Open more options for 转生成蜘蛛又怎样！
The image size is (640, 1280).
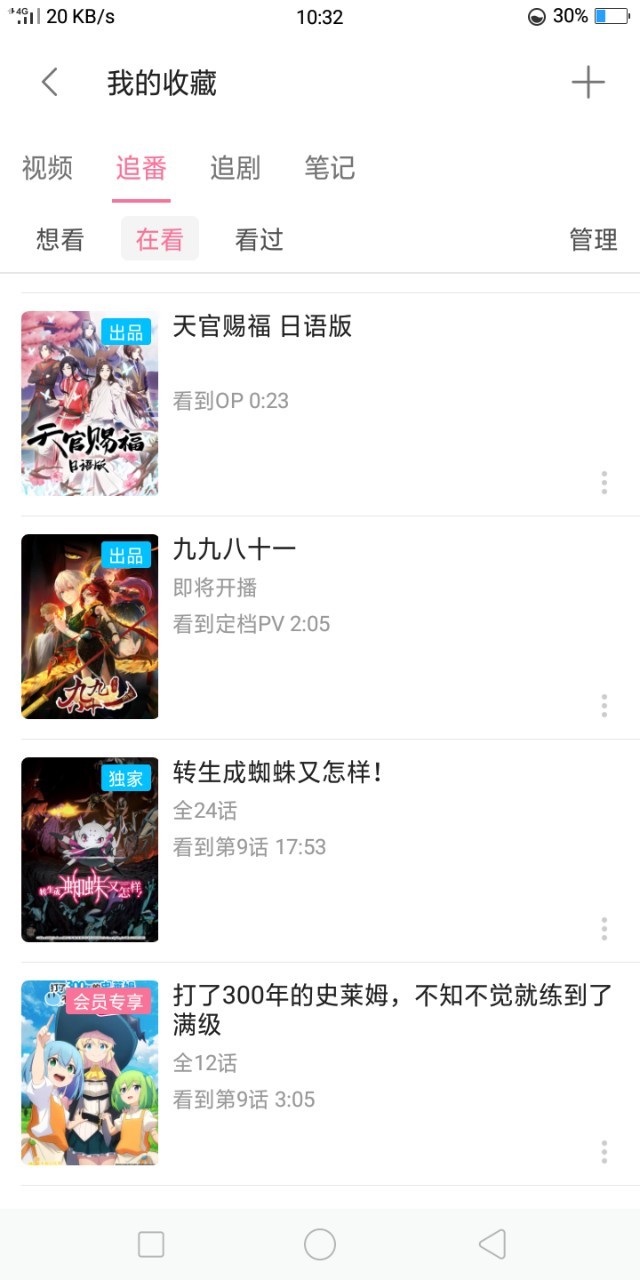(604, 928)
